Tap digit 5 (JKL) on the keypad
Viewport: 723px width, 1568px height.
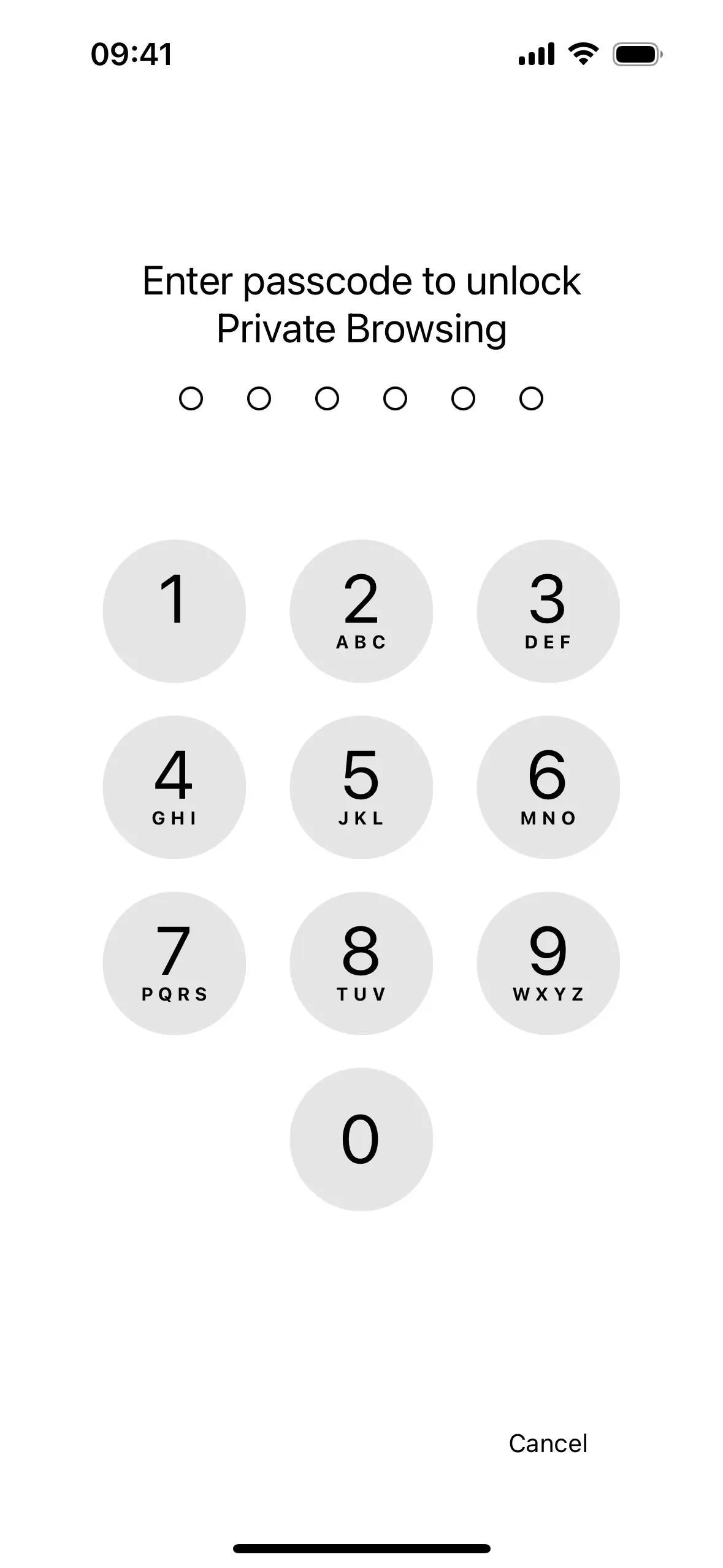(361, 787)
